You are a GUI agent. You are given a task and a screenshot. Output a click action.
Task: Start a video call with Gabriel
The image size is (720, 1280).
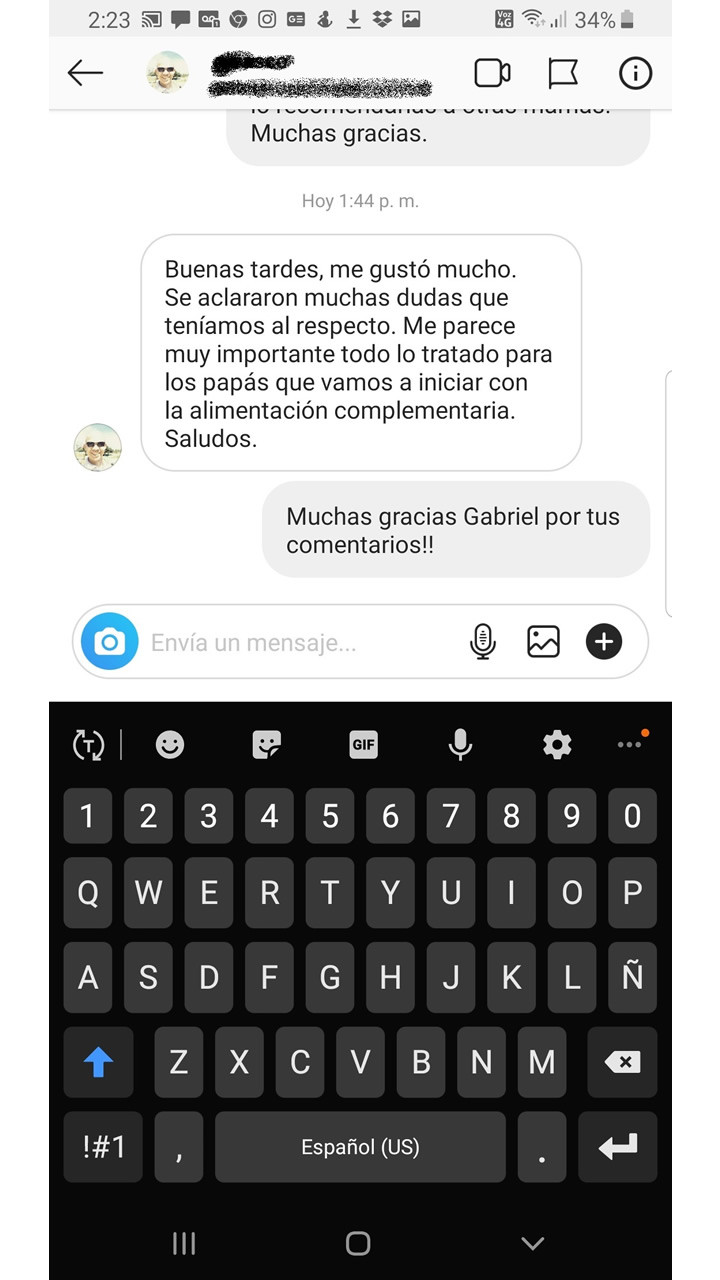point(492,72)
